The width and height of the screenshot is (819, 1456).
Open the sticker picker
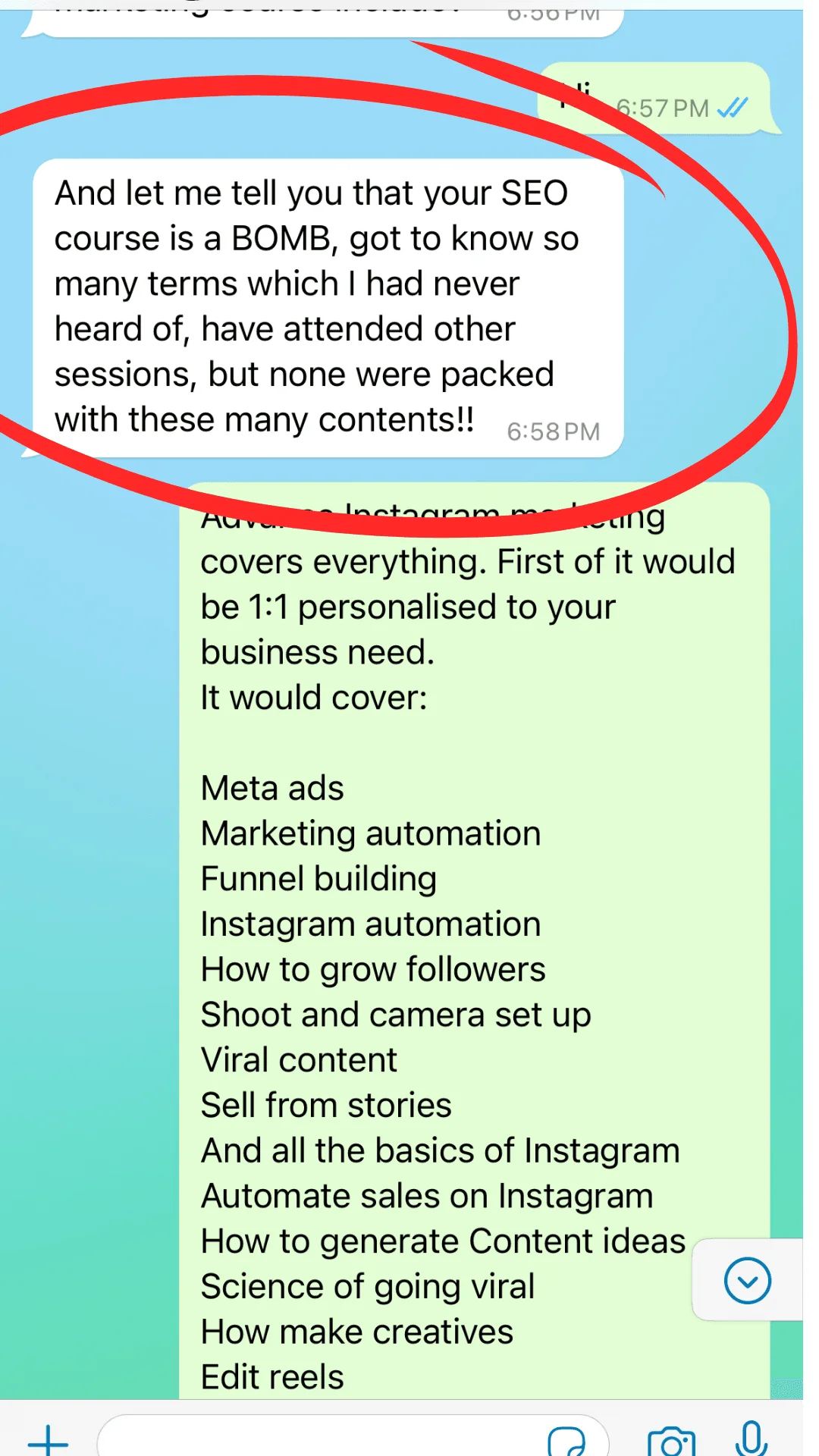[x=566, y=1440]
